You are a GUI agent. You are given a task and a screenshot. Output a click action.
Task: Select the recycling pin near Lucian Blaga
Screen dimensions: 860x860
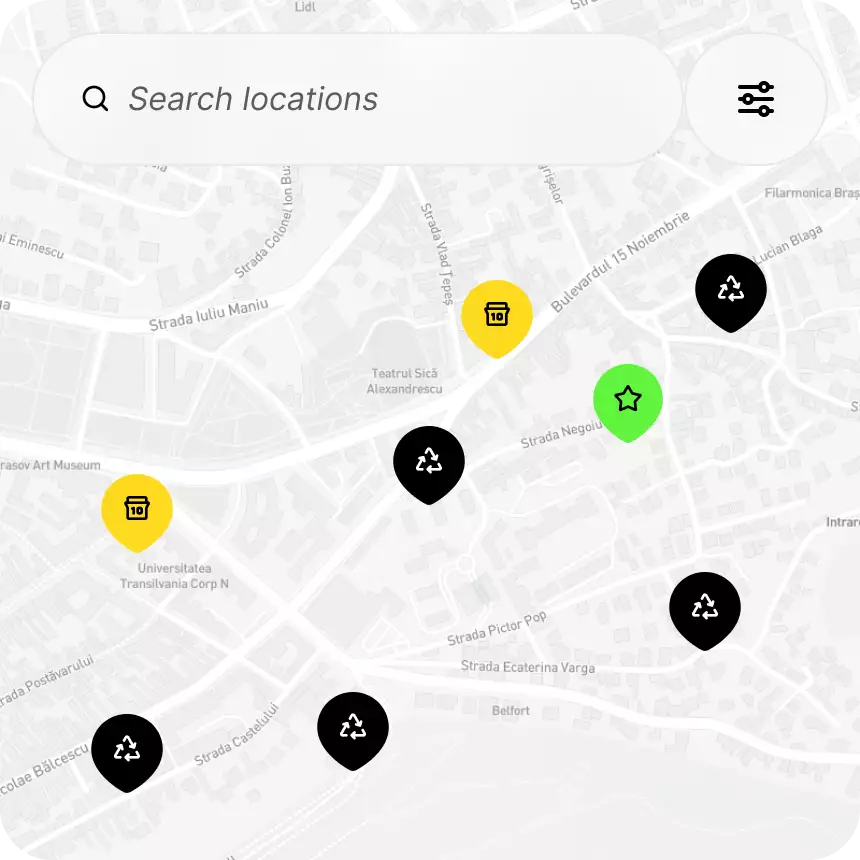tap(731, 290)
